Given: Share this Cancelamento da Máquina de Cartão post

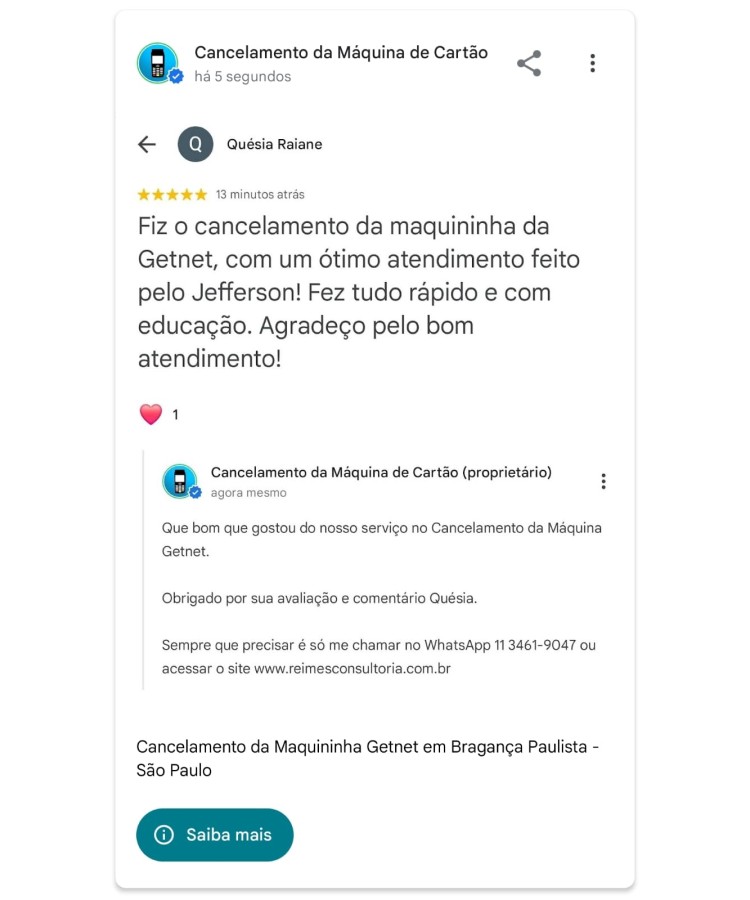Looking at the screenshot, I should 529,64.
